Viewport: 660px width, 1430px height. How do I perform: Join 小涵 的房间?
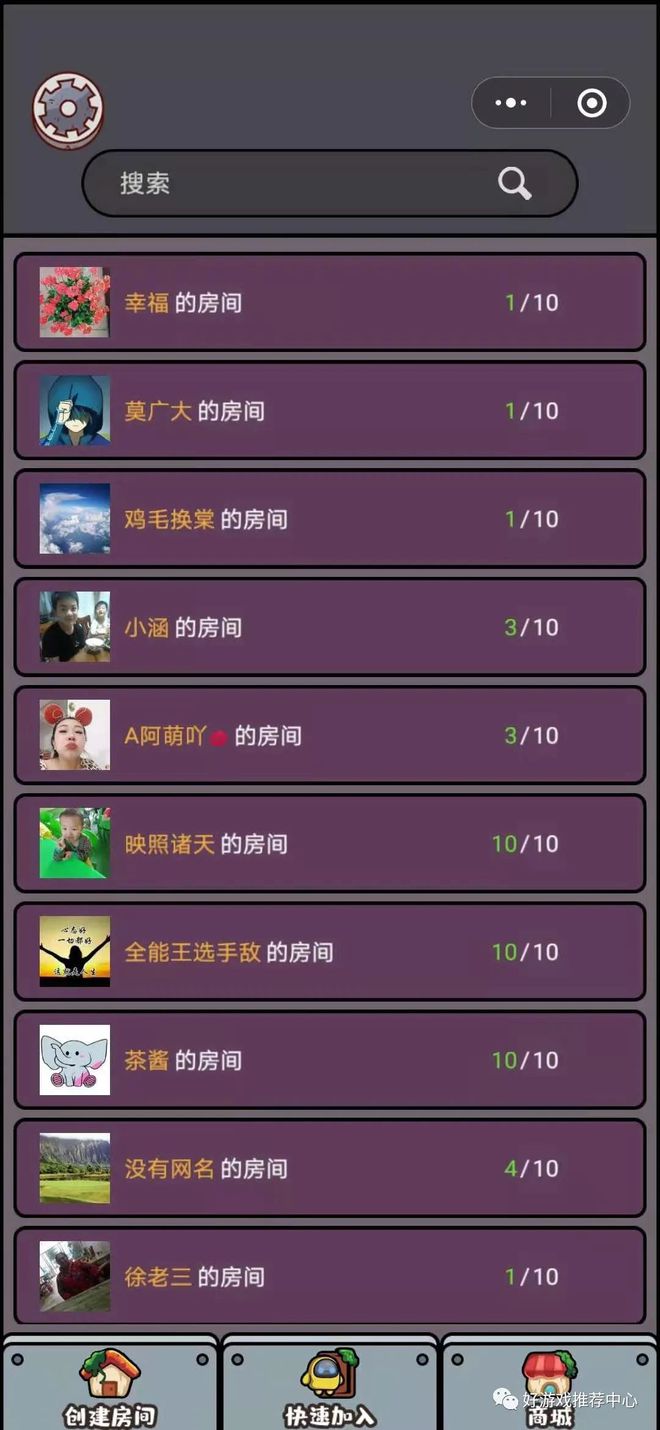tap(329, 627)
